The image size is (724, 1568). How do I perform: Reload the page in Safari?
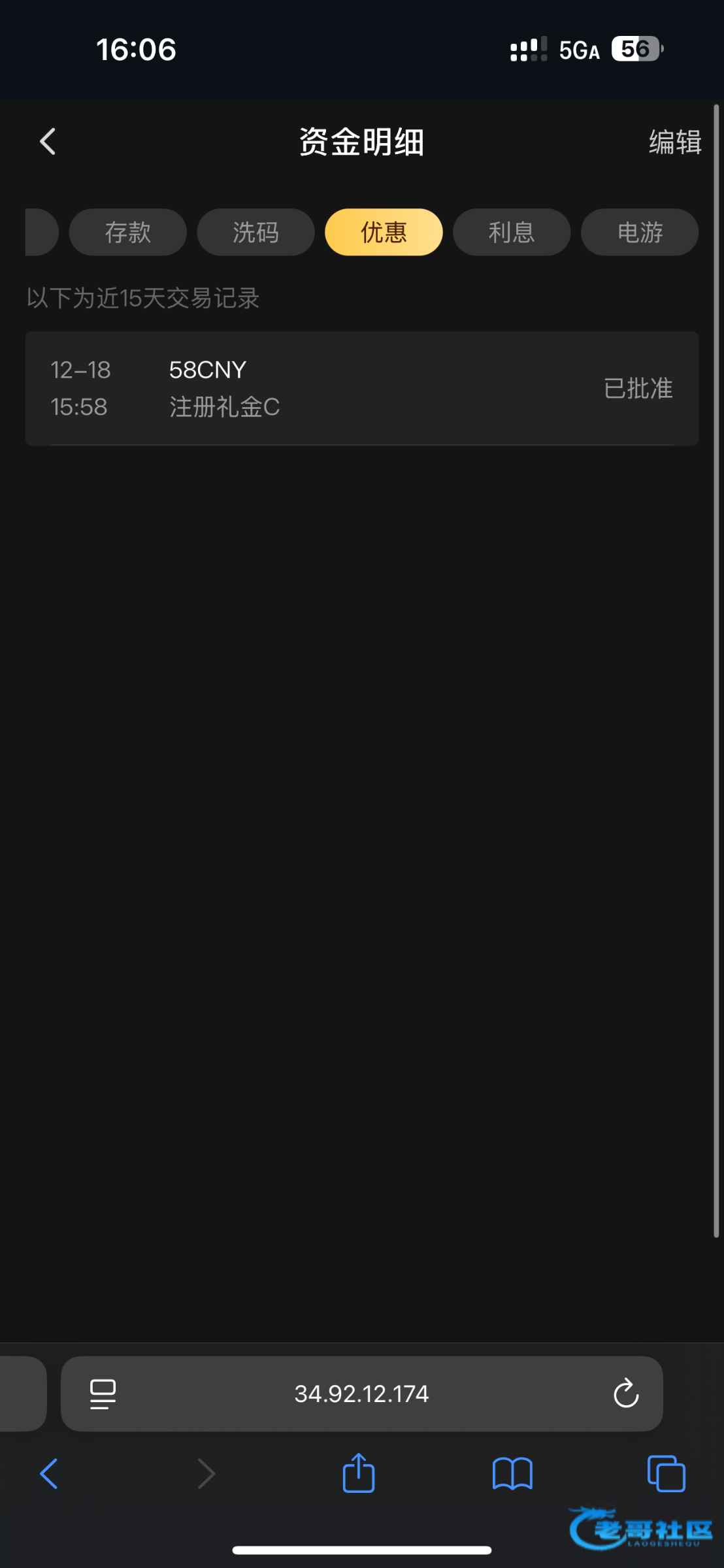coord(625,1394)
